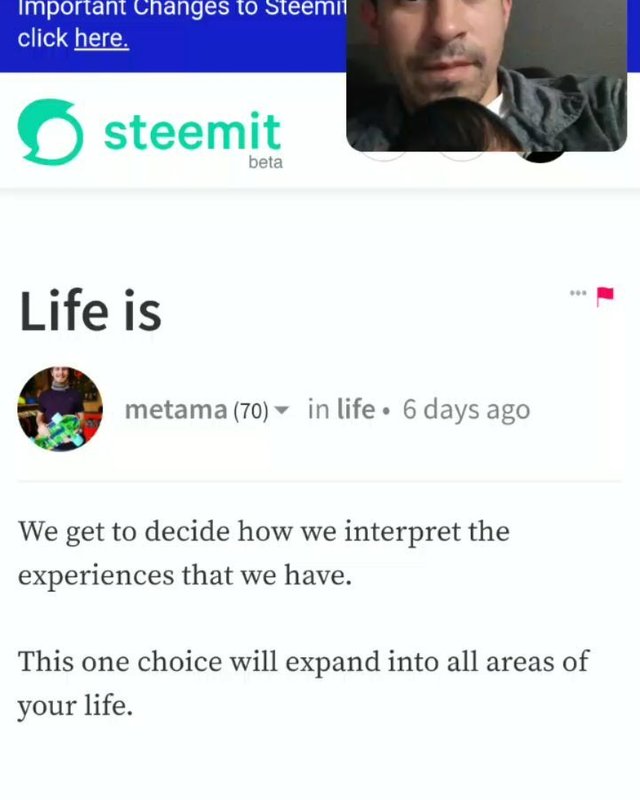
Task: Go to the Steemit home logo
Action: (x=150, y=134)
